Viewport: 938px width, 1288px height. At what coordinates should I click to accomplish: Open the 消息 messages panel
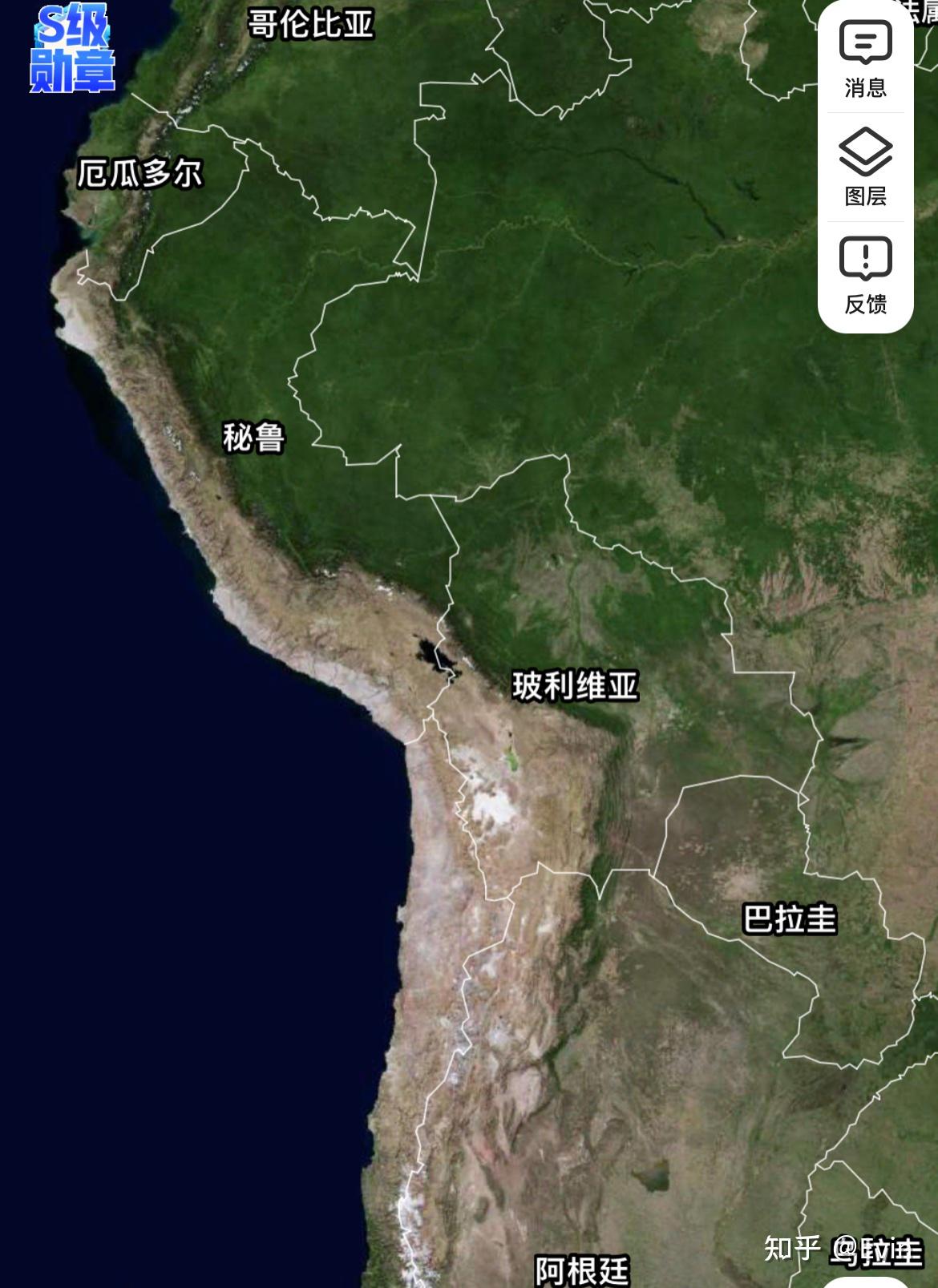tap(865, 59)
